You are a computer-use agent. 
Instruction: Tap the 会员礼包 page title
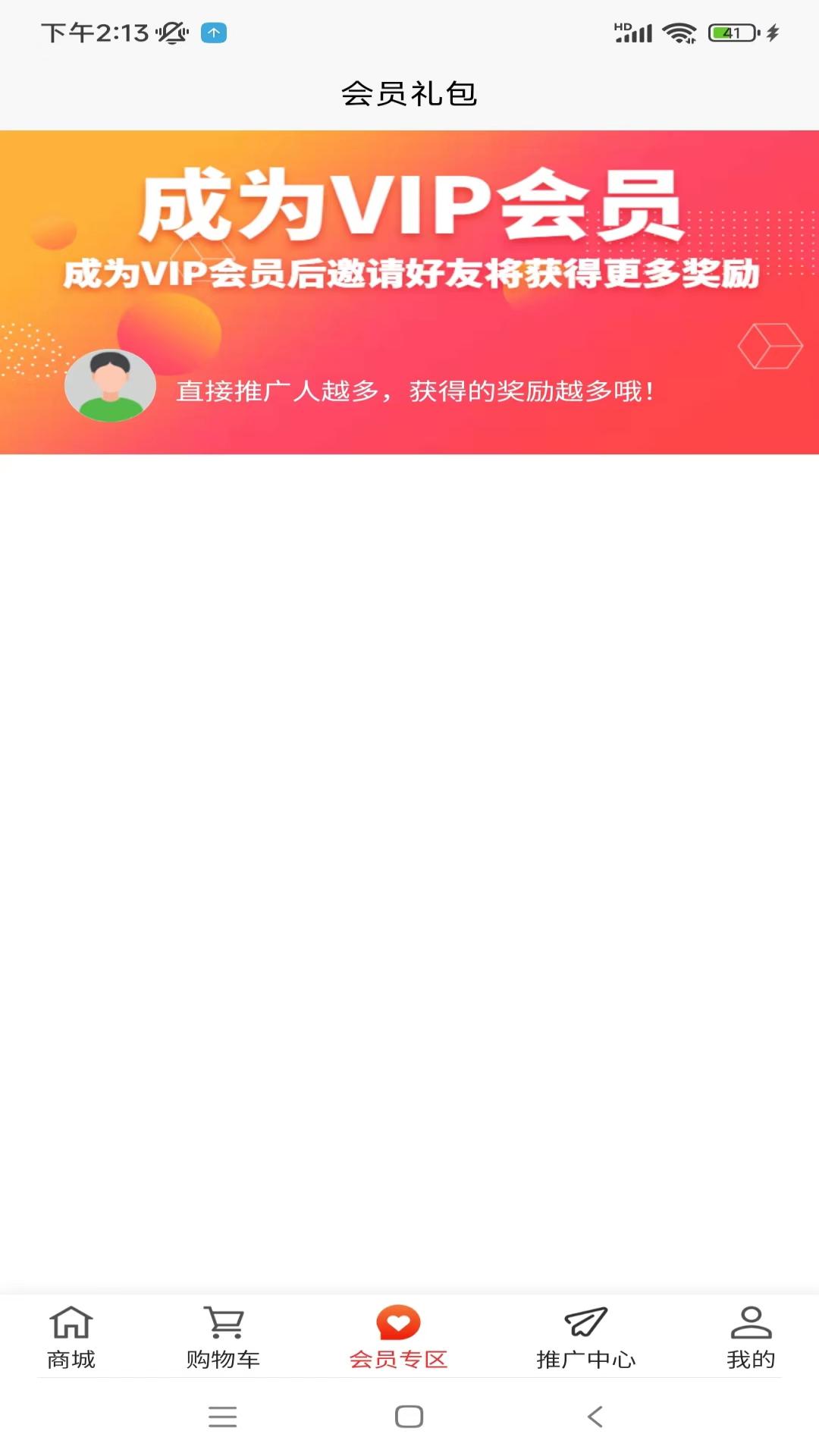409,93
